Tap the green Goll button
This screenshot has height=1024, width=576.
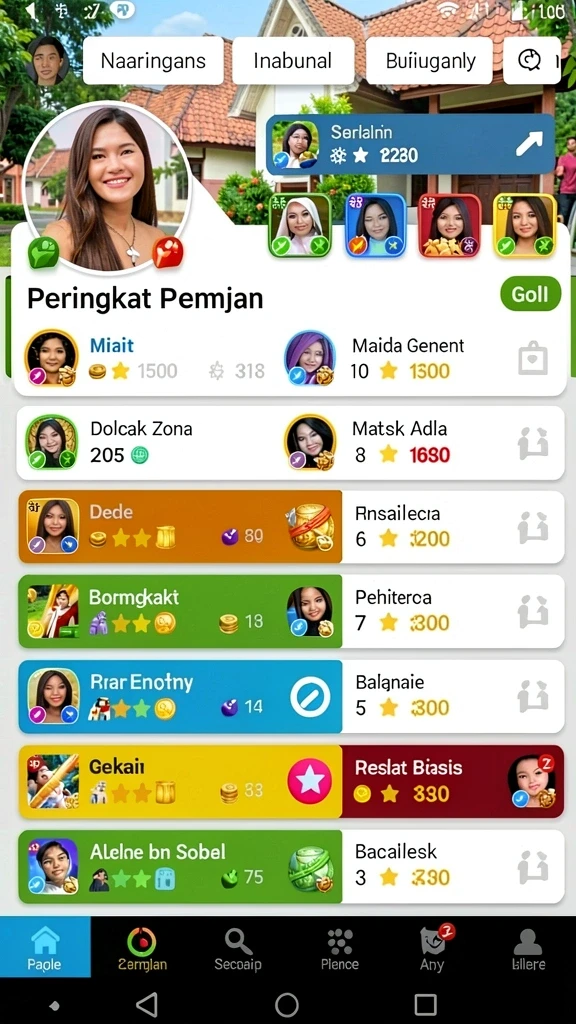(x=530, y=294)
